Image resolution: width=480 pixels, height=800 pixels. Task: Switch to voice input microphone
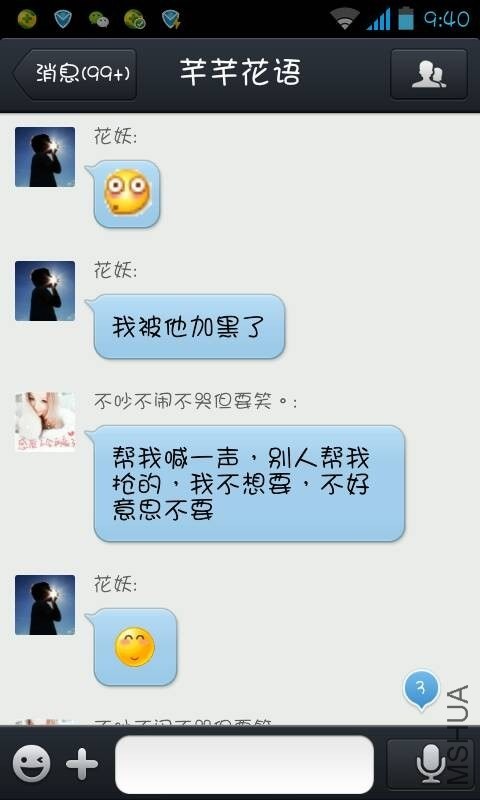[x=431, y=764]
